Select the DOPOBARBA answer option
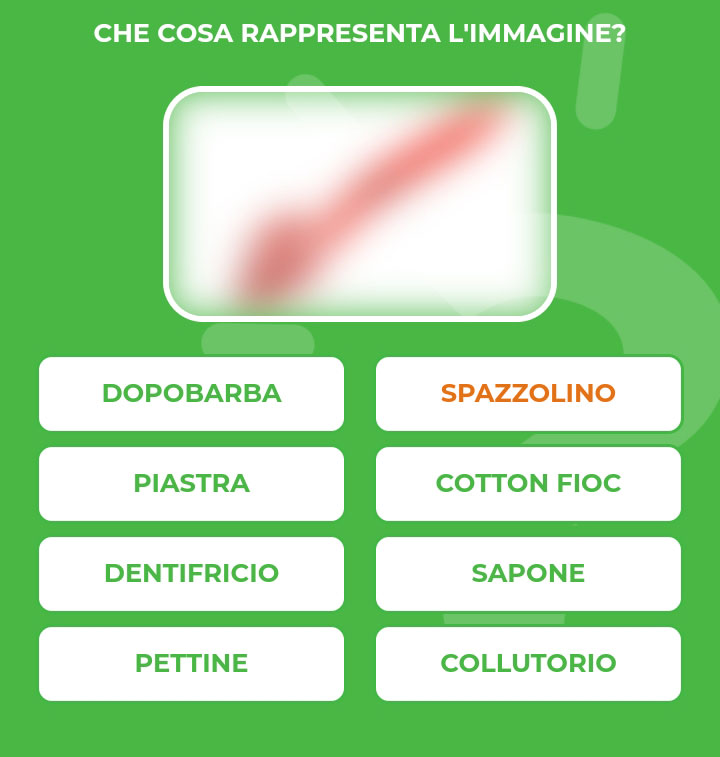This screenshot has width=720, height=757. click(191, 394)
